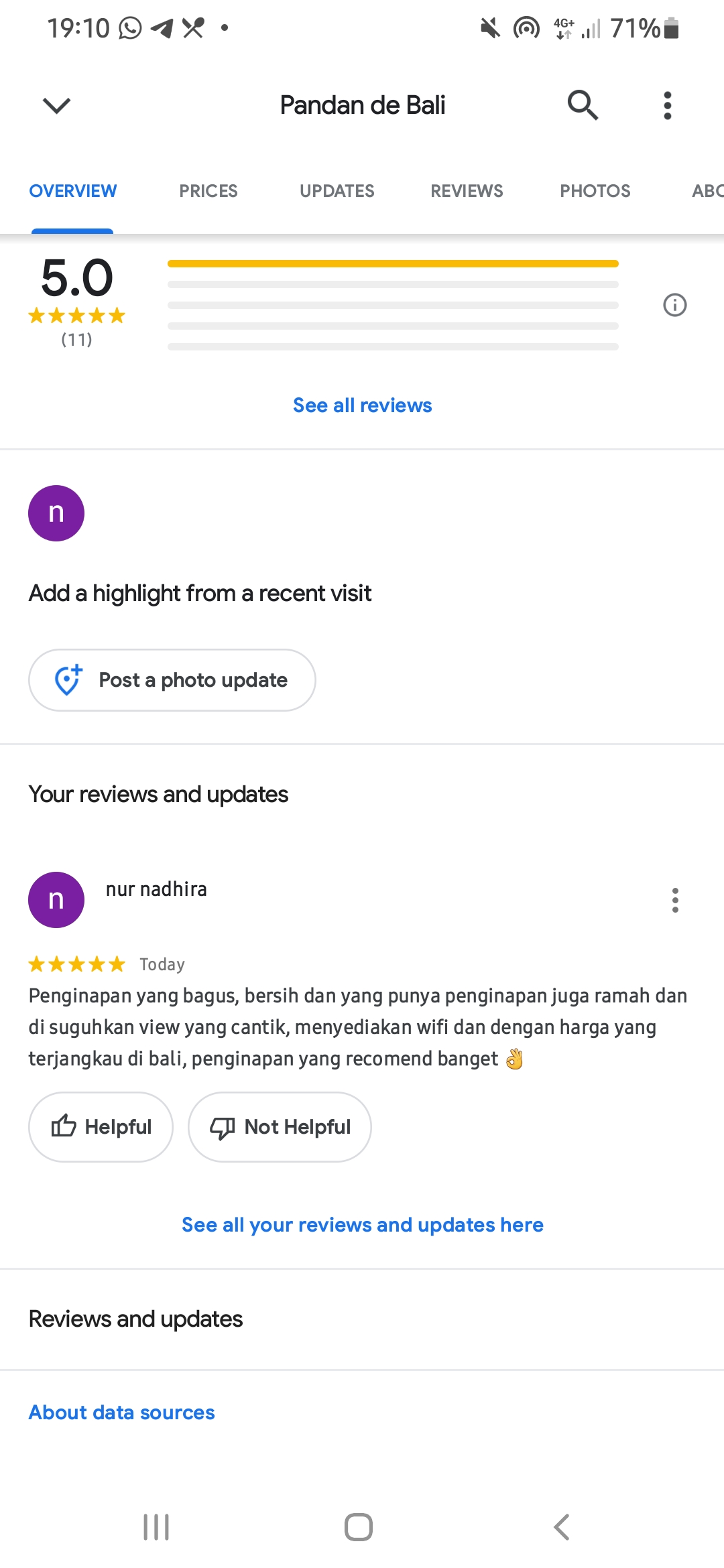Go back using the system back button
Screen dimensions: 724x1568
pos(562,1527)
